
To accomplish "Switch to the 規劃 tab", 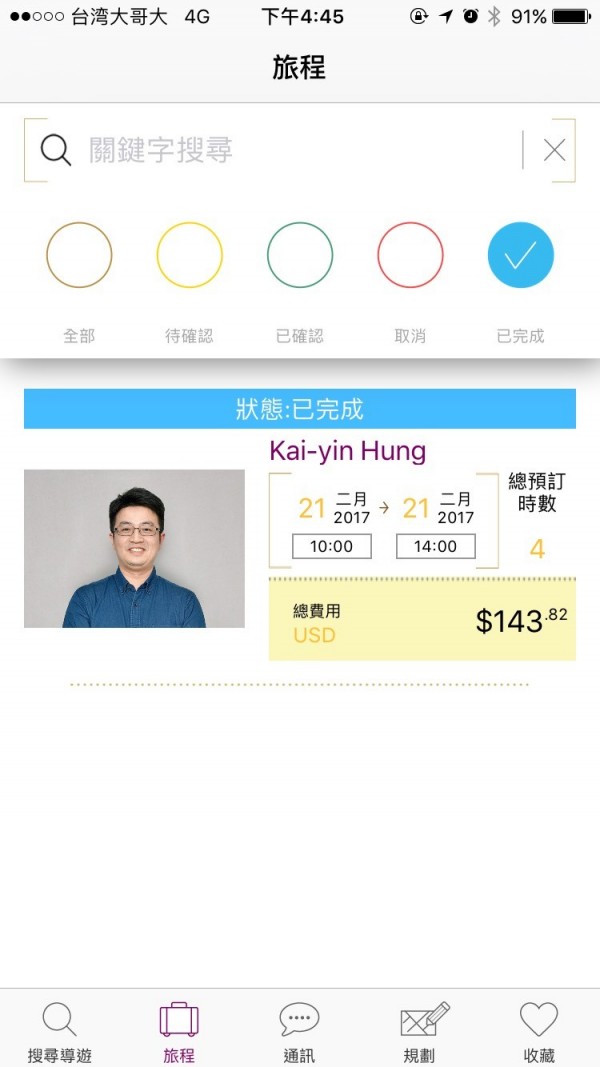I will tap(420, 1031).
